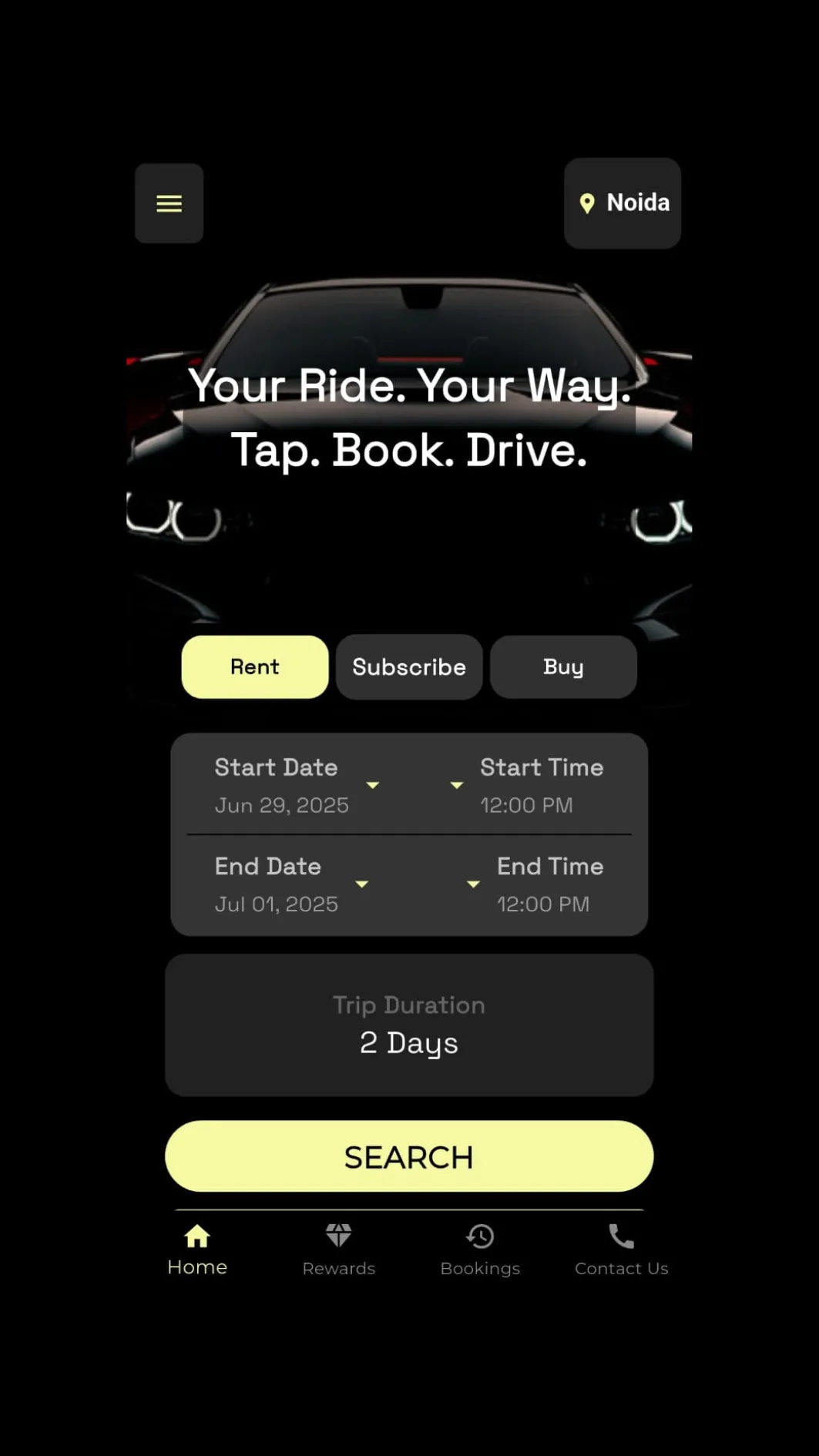Click the location pin icon next to Noida

(588, 203)
